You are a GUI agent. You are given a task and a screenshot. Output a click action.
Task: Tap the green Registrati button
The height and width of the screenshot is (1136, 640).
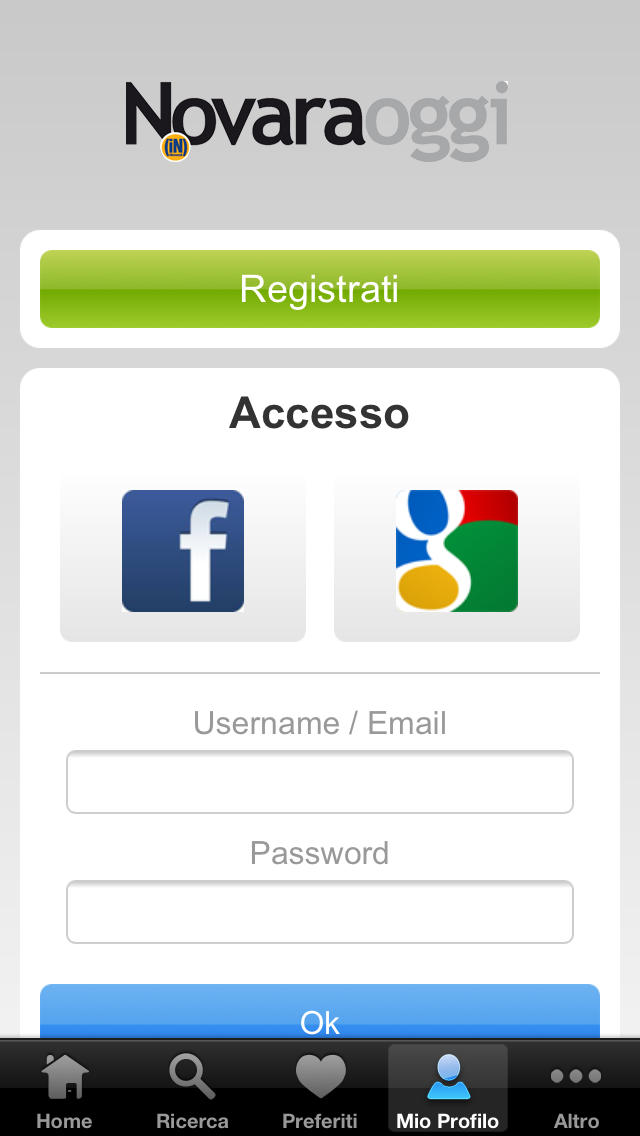320,289
